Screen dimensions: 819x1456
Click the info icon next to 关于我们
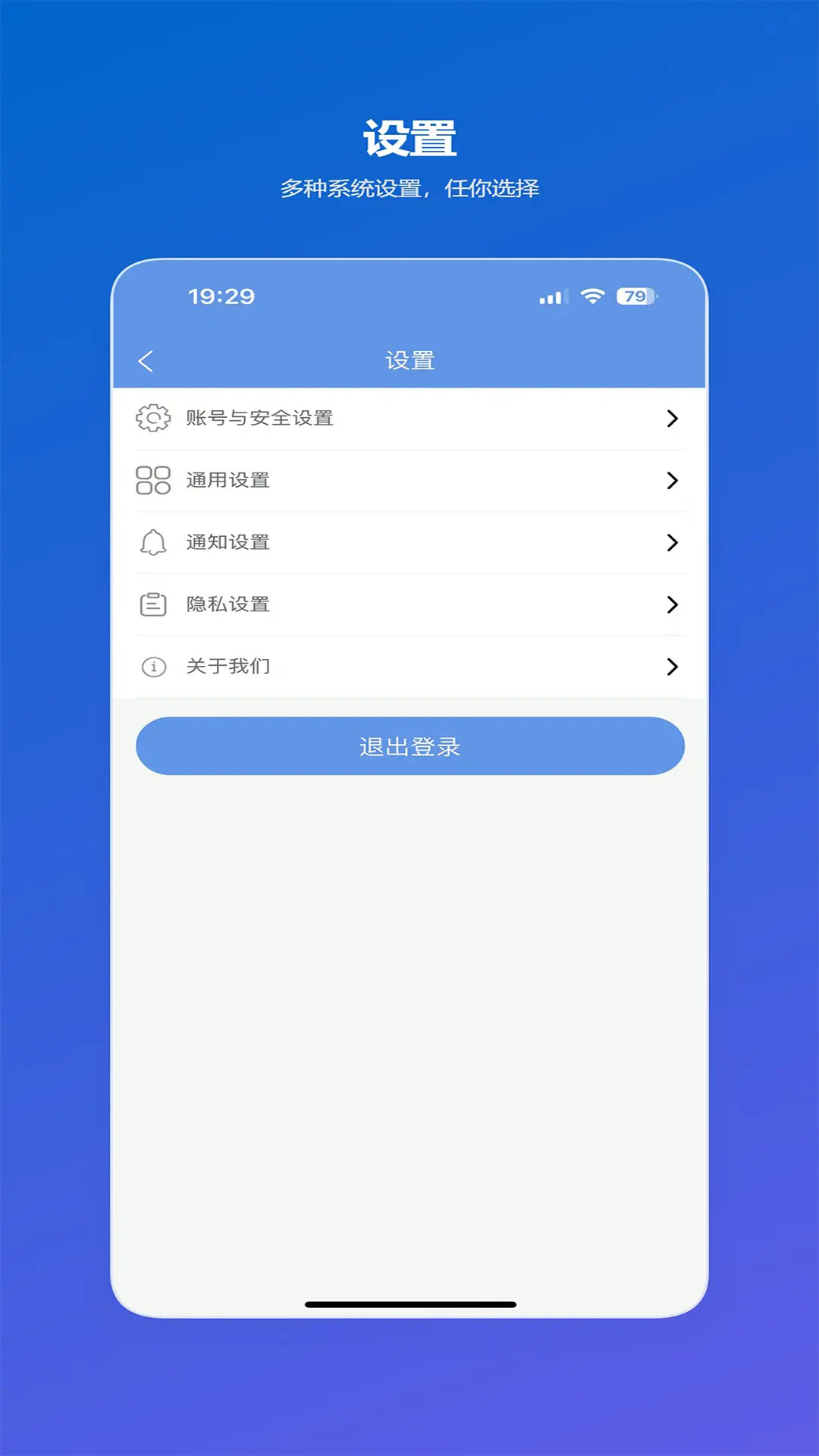153,667
